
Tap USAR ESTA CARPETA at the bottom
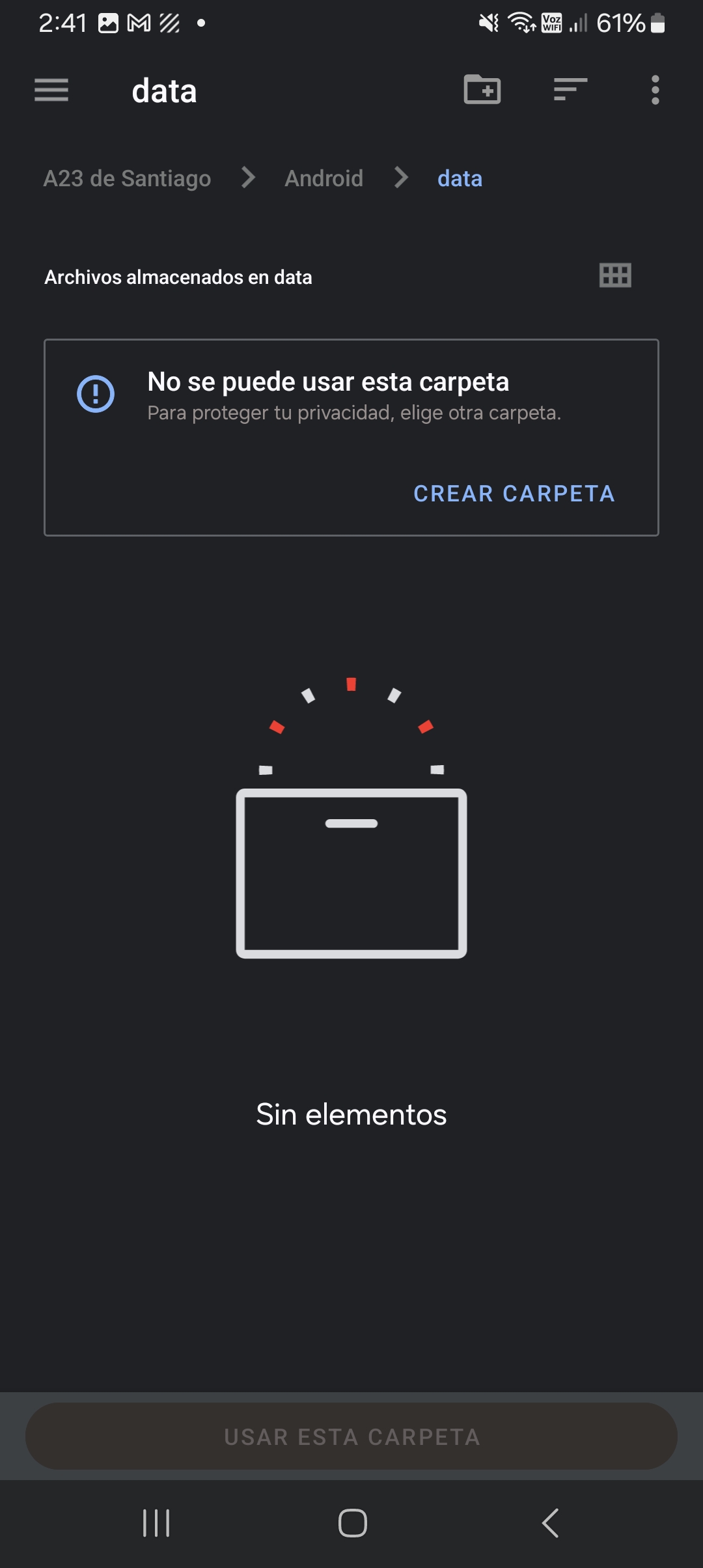point(351,1437)
